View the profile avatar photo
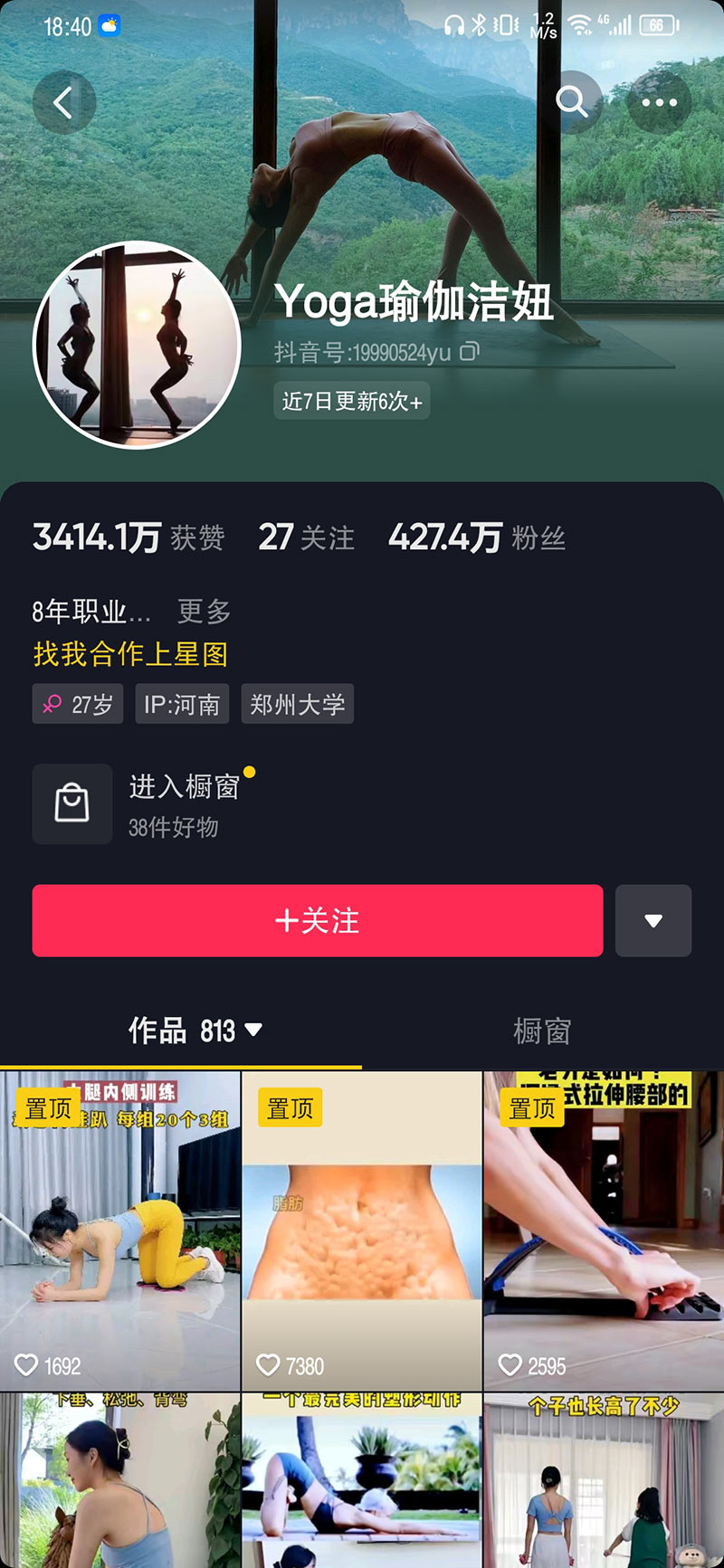The height and width of the screenshot is (1568, 724). [138, 345]
